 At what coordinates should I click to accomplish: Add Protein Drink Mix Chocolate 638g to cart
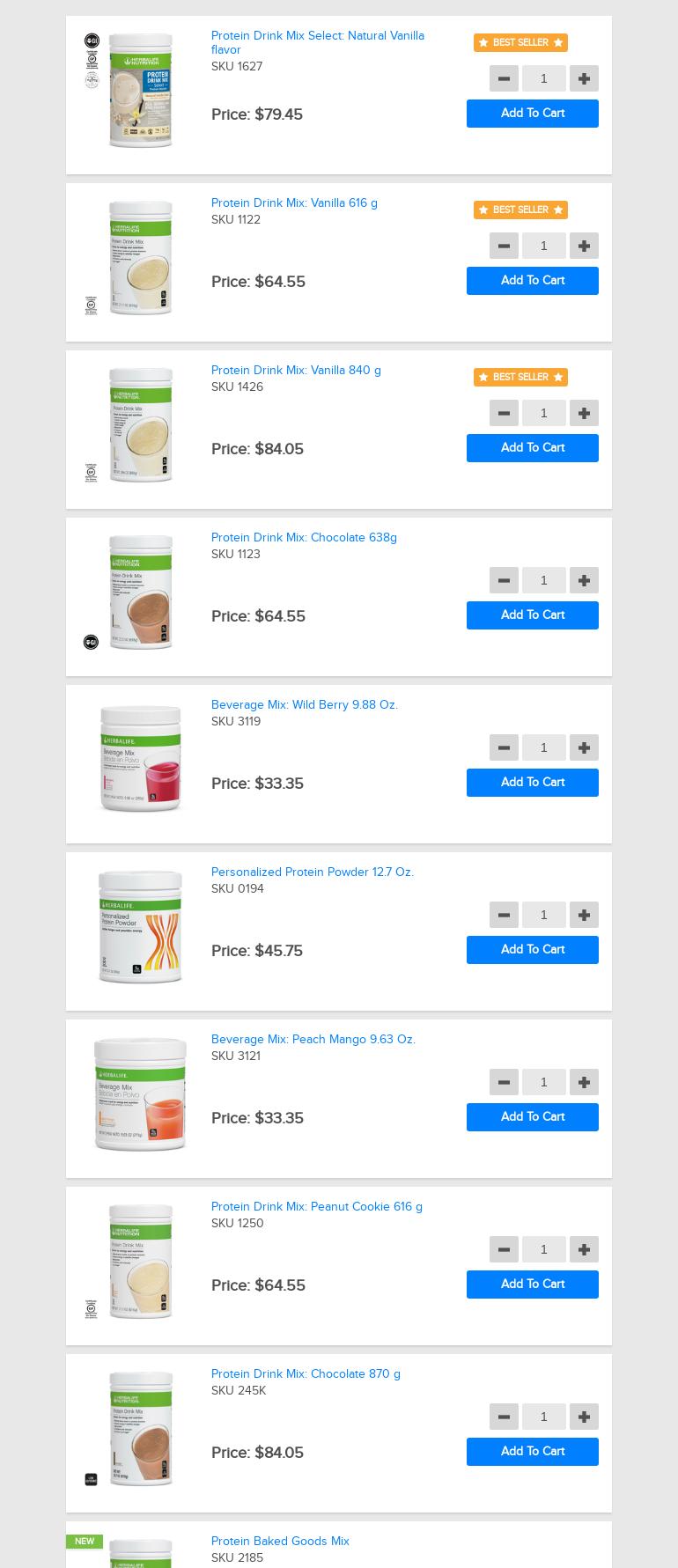pos(532,615)
